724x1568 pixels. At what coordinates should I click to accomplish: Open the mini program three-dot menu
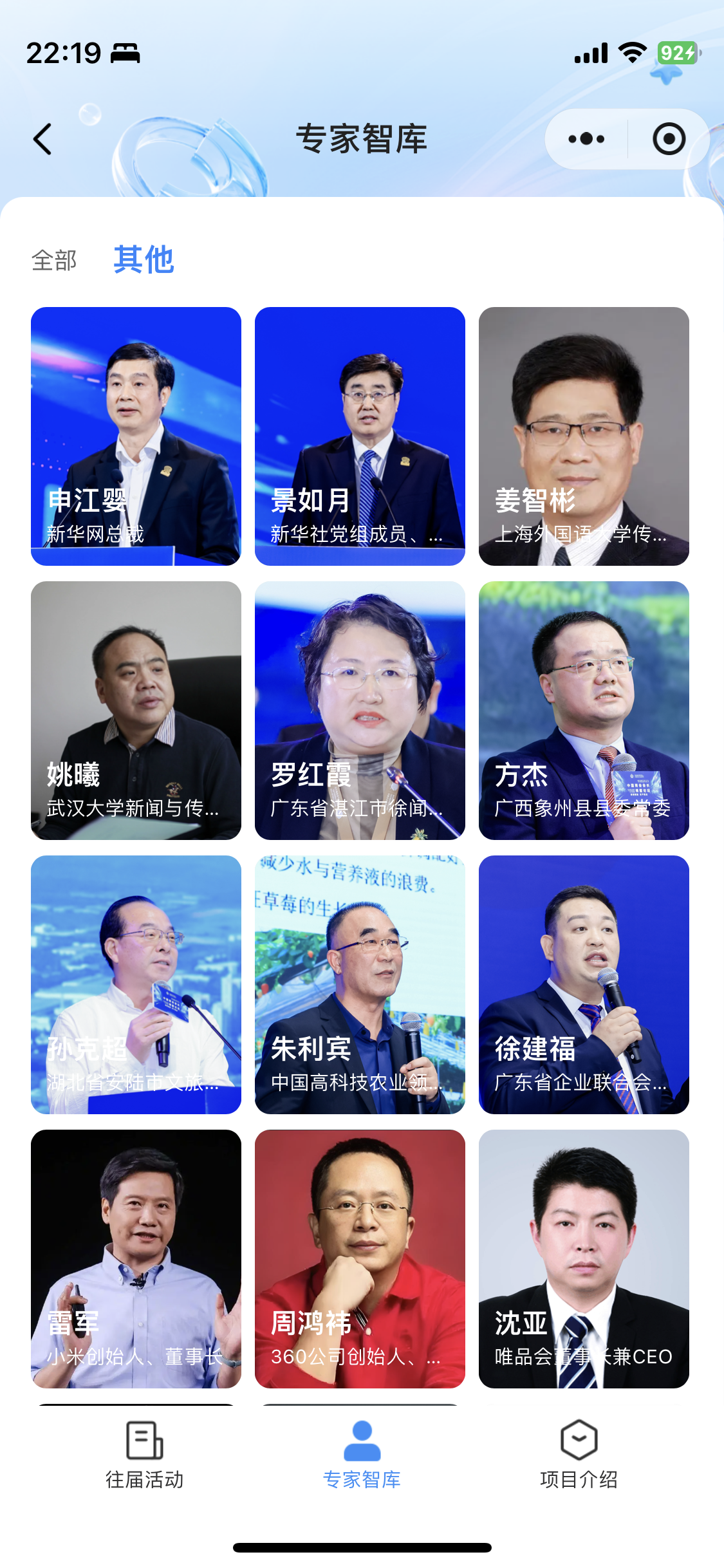tap(586, 139)
